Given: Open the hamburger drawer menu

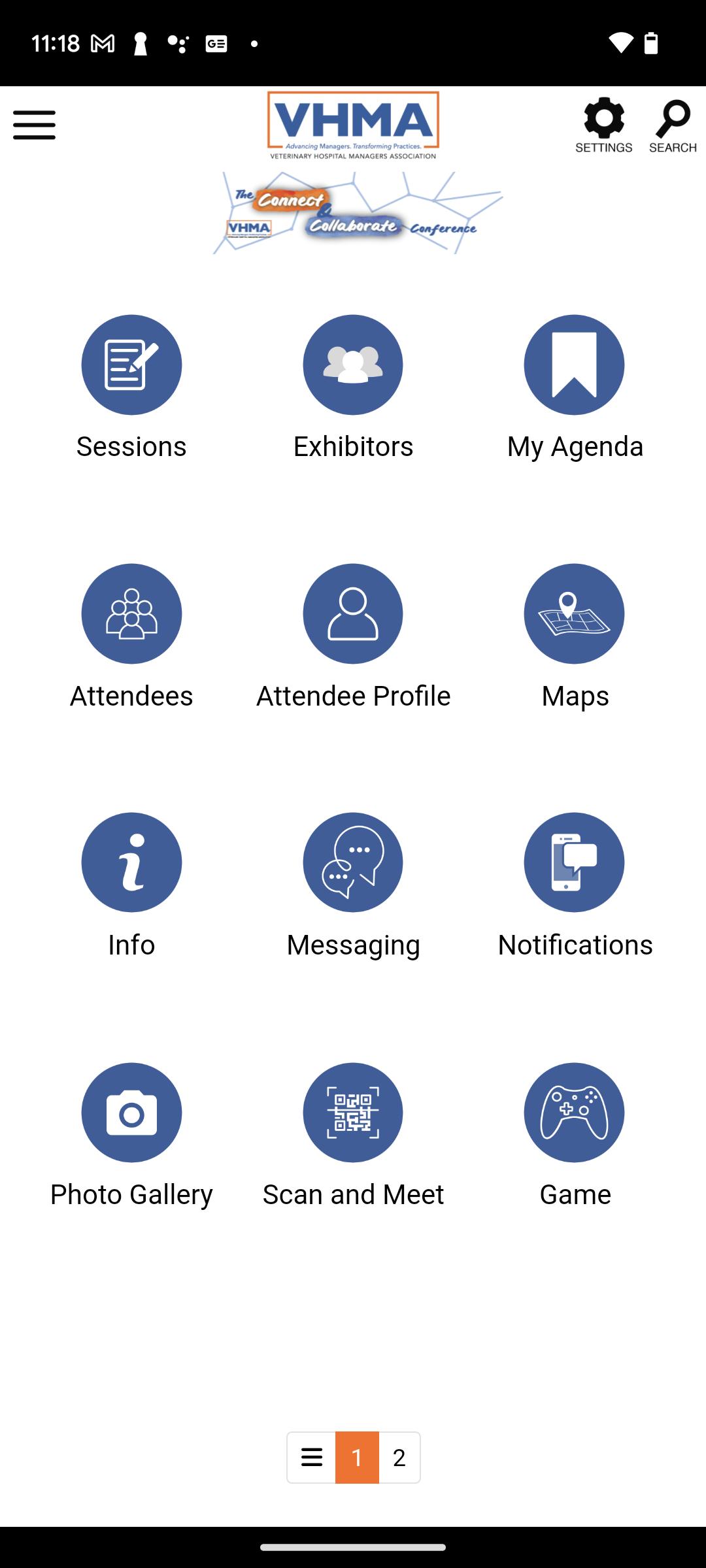Looking at the screenshot, I should [34, 125].
